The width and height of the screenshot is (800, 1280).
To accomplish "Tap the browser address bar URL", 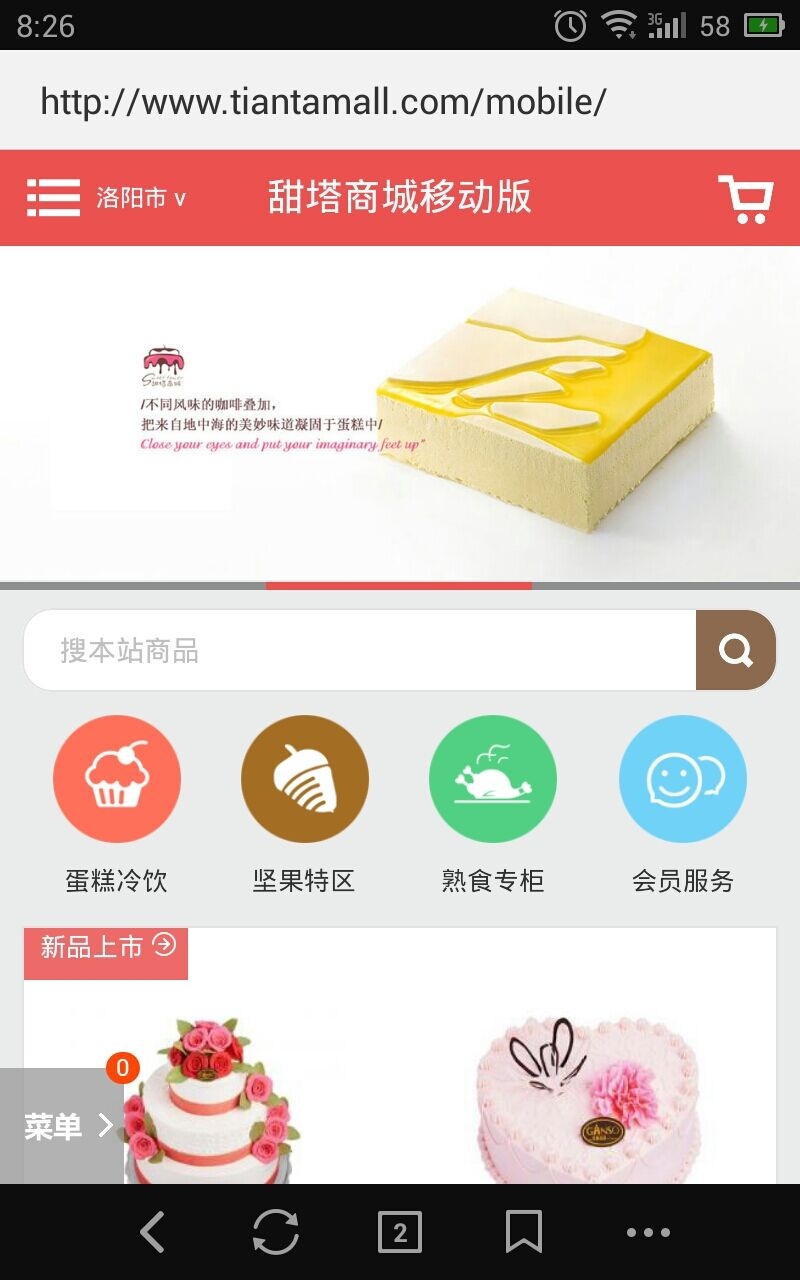I will click(323, 101).
